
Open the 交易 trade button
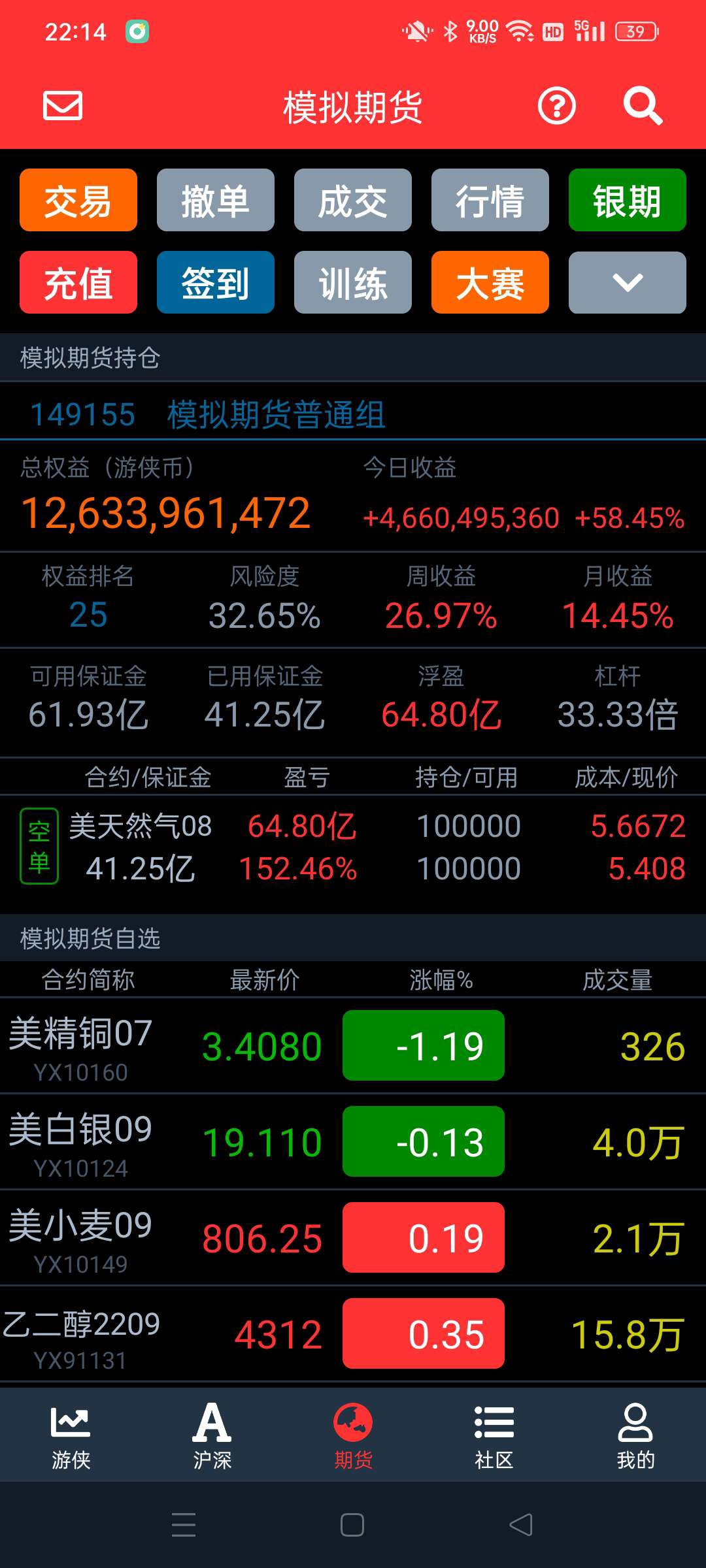[78, 200]
